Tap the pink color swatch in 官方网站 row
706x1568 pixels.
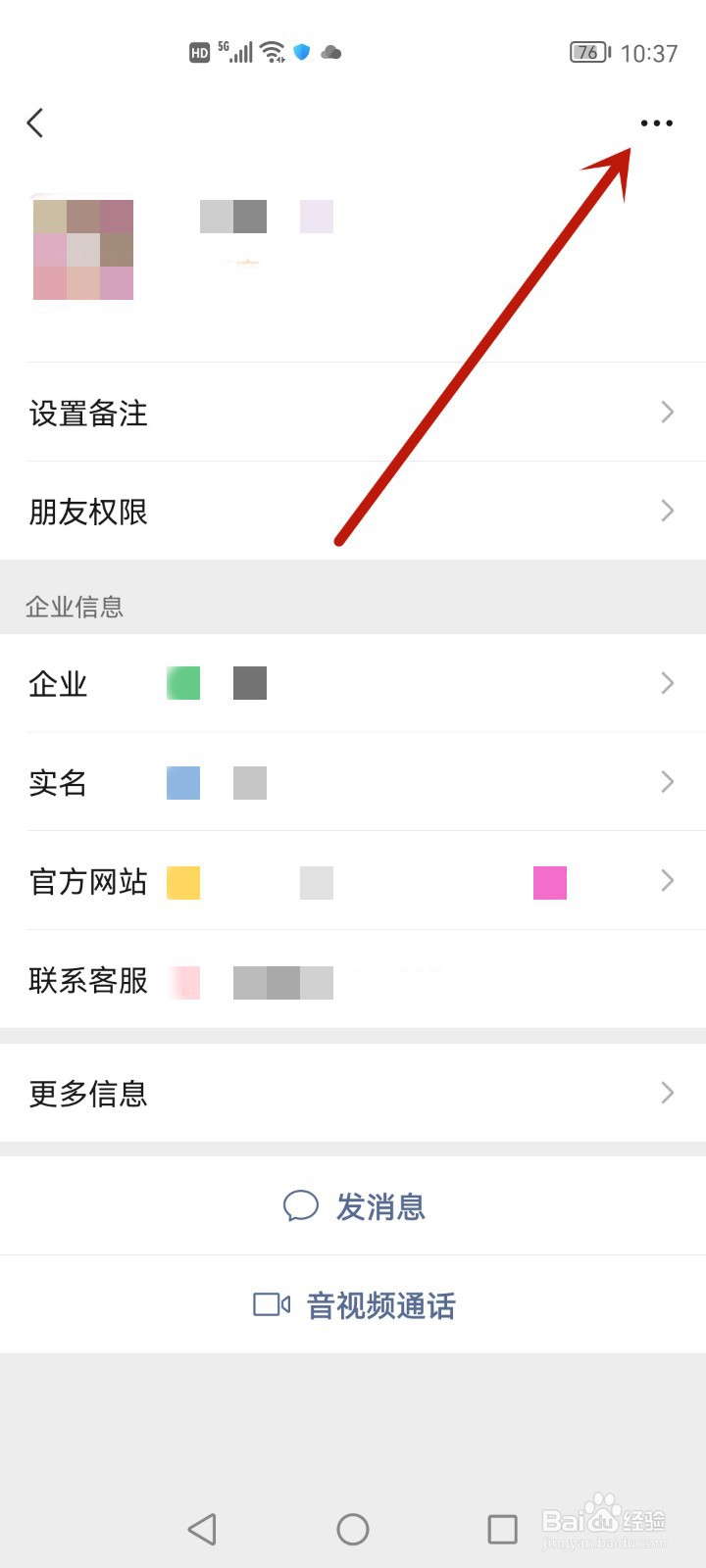click(x=550, y=883)
